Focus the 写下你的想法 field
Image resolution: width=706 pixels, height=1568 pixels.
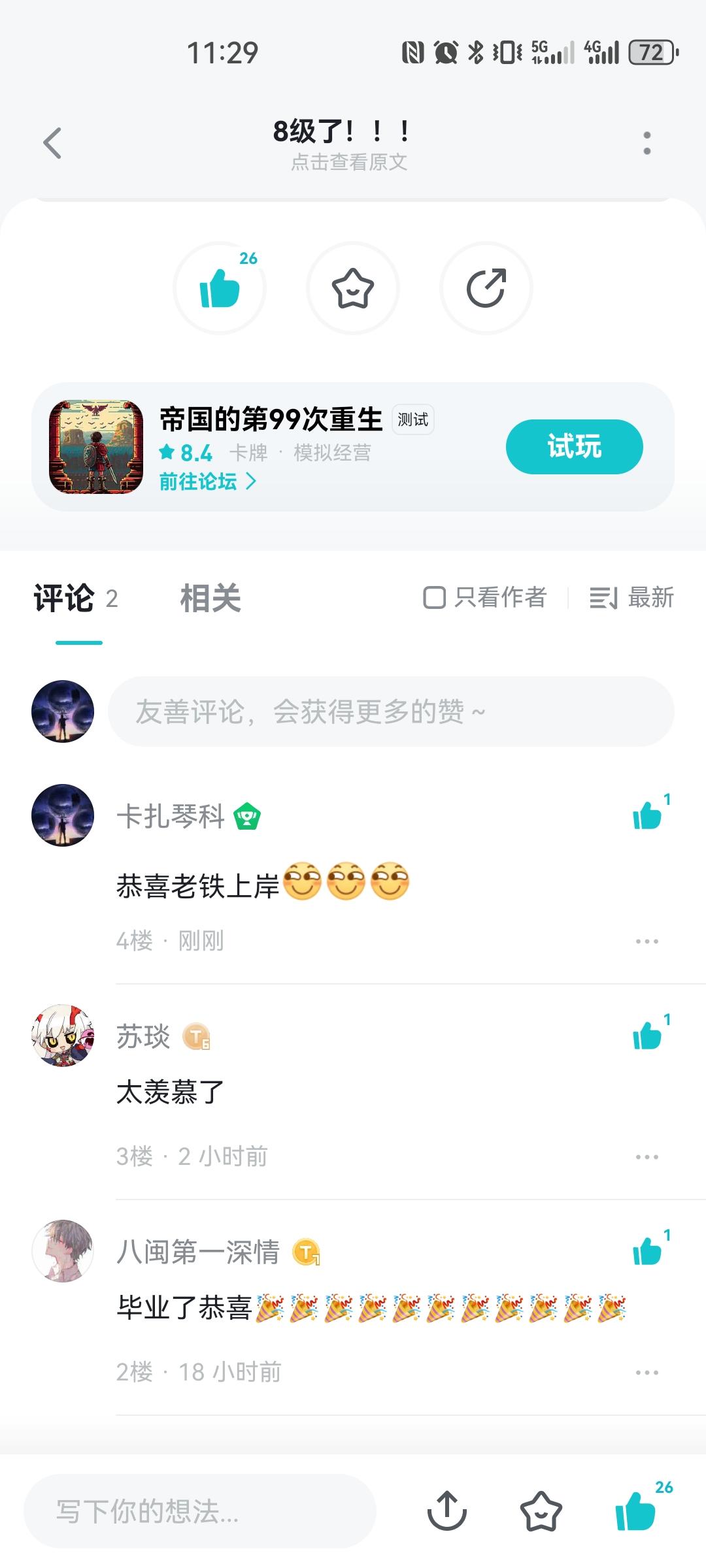(200, 1511)
